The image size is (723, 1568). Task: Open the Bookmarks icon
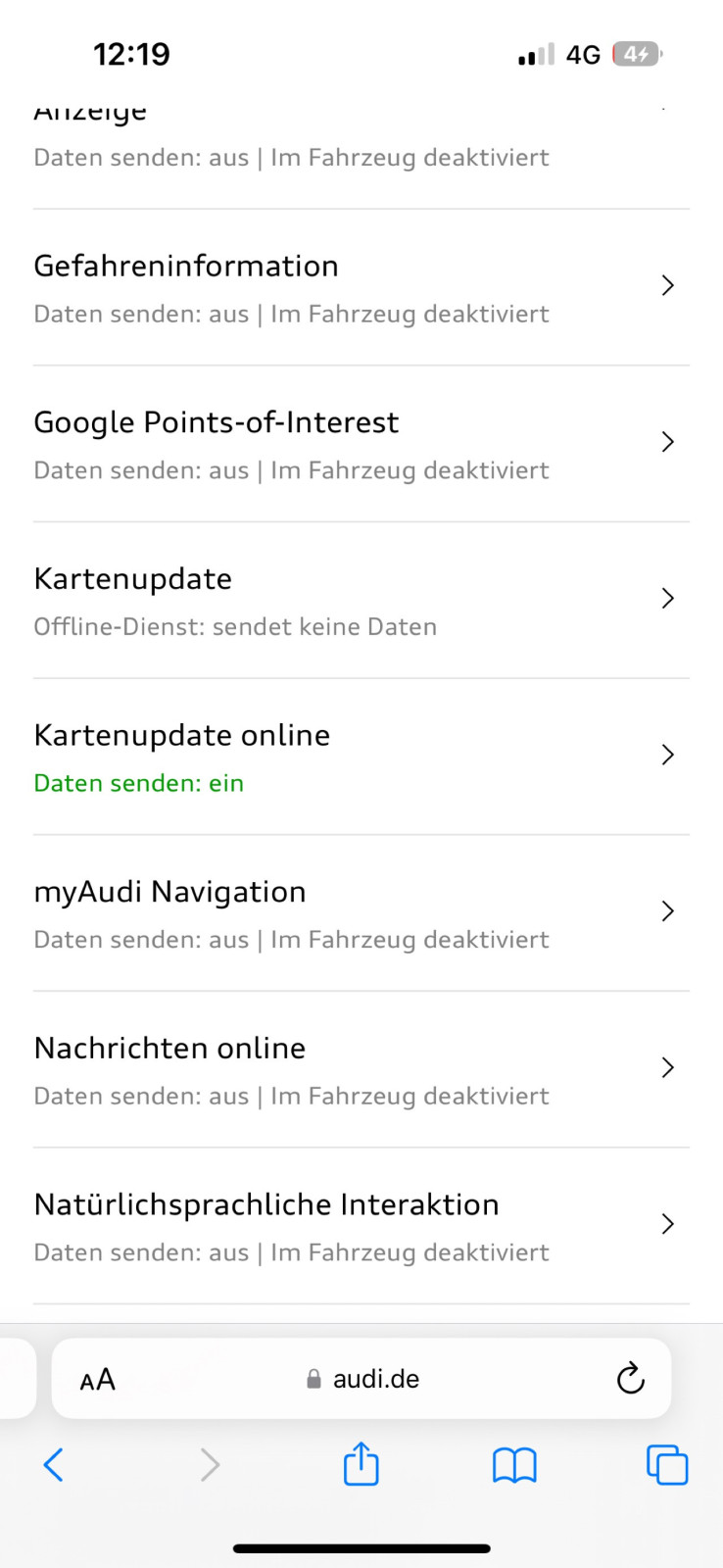513,1464
